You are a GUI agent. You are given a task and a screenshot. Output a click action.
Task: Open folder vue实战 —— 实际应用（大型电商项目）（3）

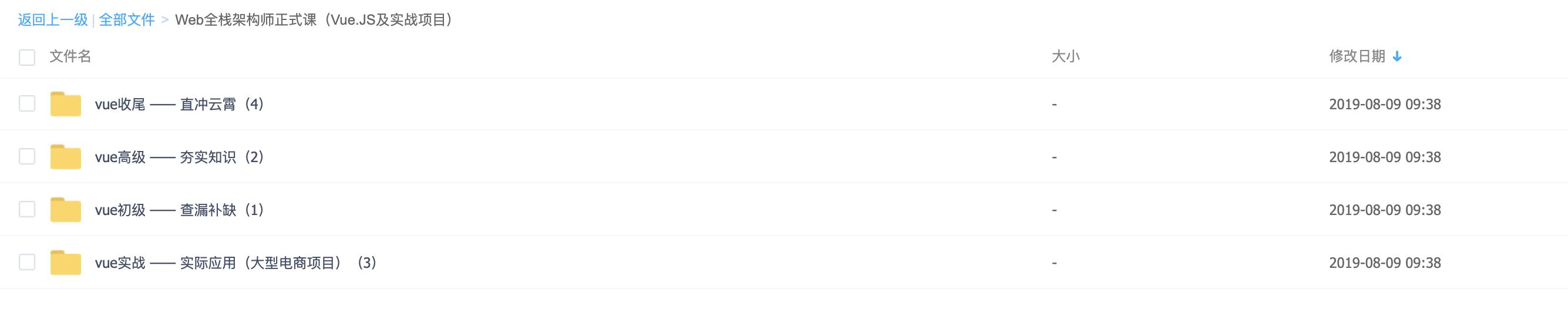tap(235, 263)
